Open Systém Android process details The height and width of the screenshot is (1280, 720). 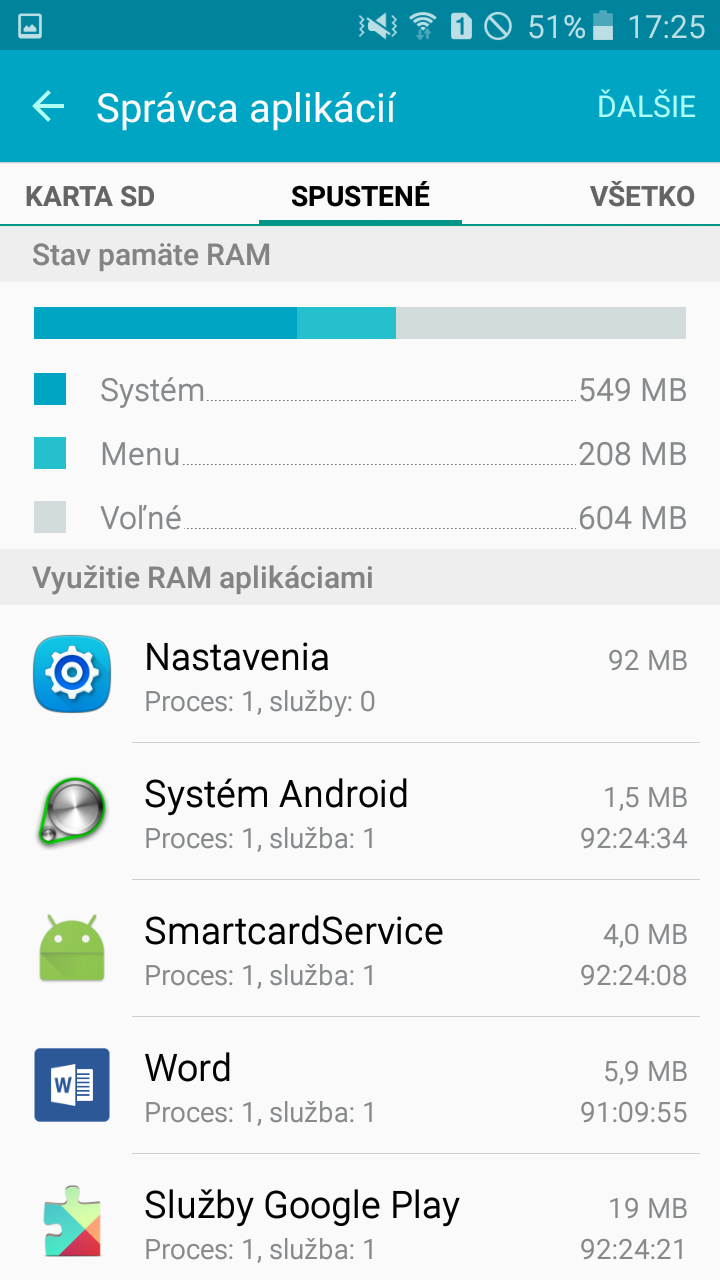360,811
